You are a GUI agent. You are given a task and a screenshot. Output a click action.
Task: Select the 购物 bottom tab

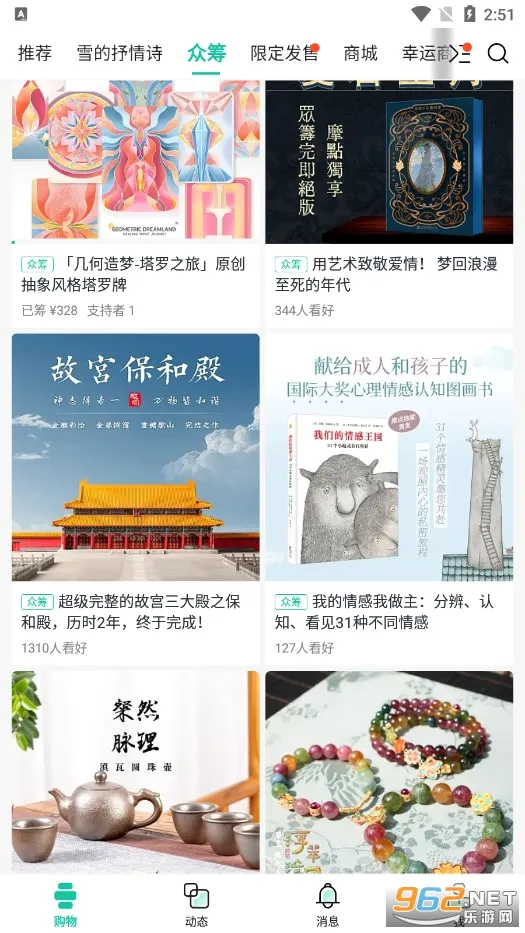pyautogui.click(x=65, y=904)
